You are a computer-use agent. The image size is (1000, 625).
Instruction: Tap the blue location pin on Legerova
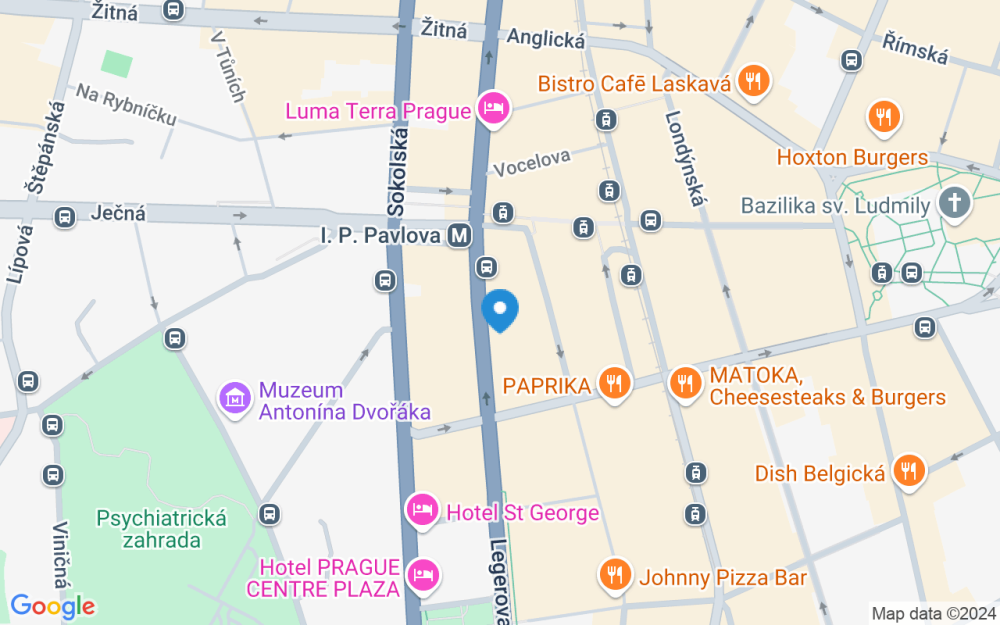pos(500,310)
